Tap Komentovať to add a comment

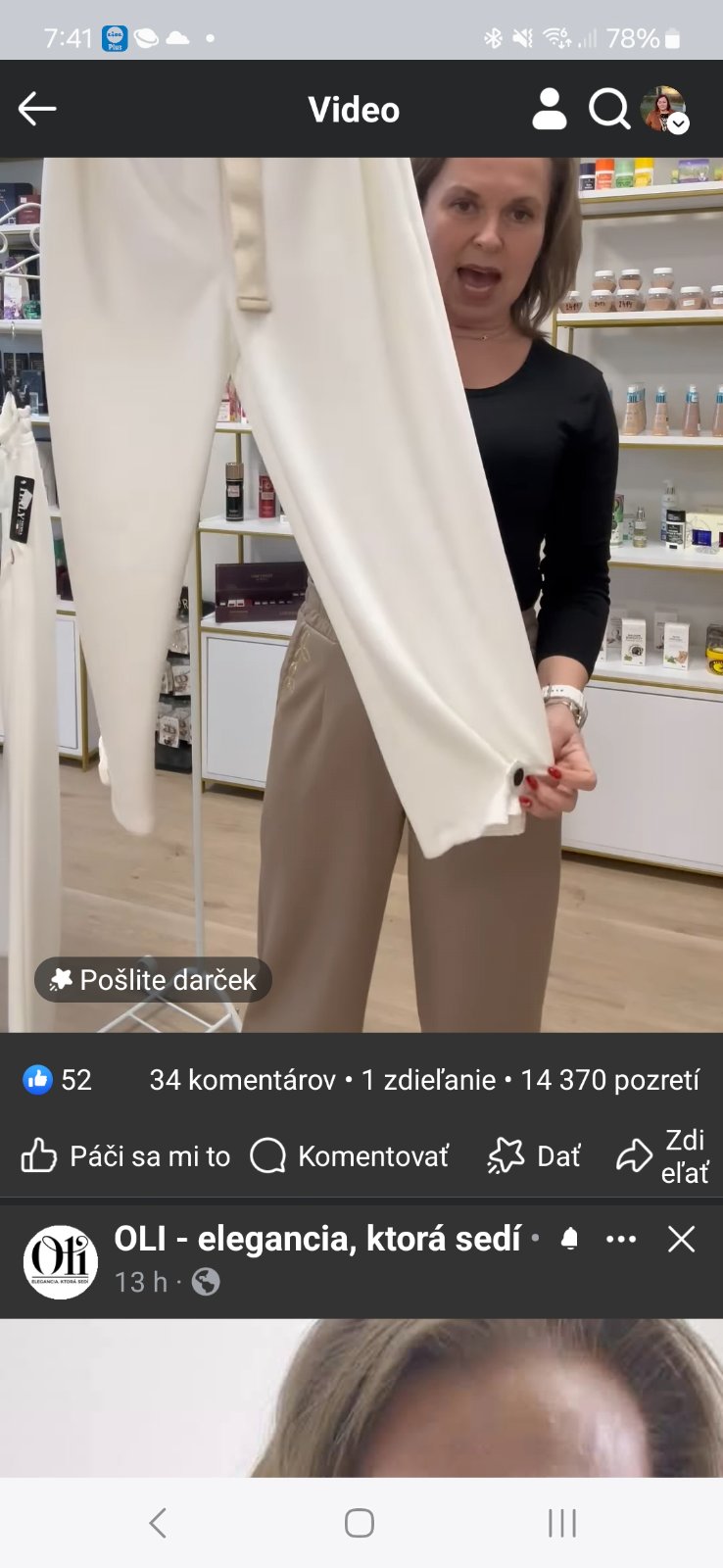[350, 1156]
